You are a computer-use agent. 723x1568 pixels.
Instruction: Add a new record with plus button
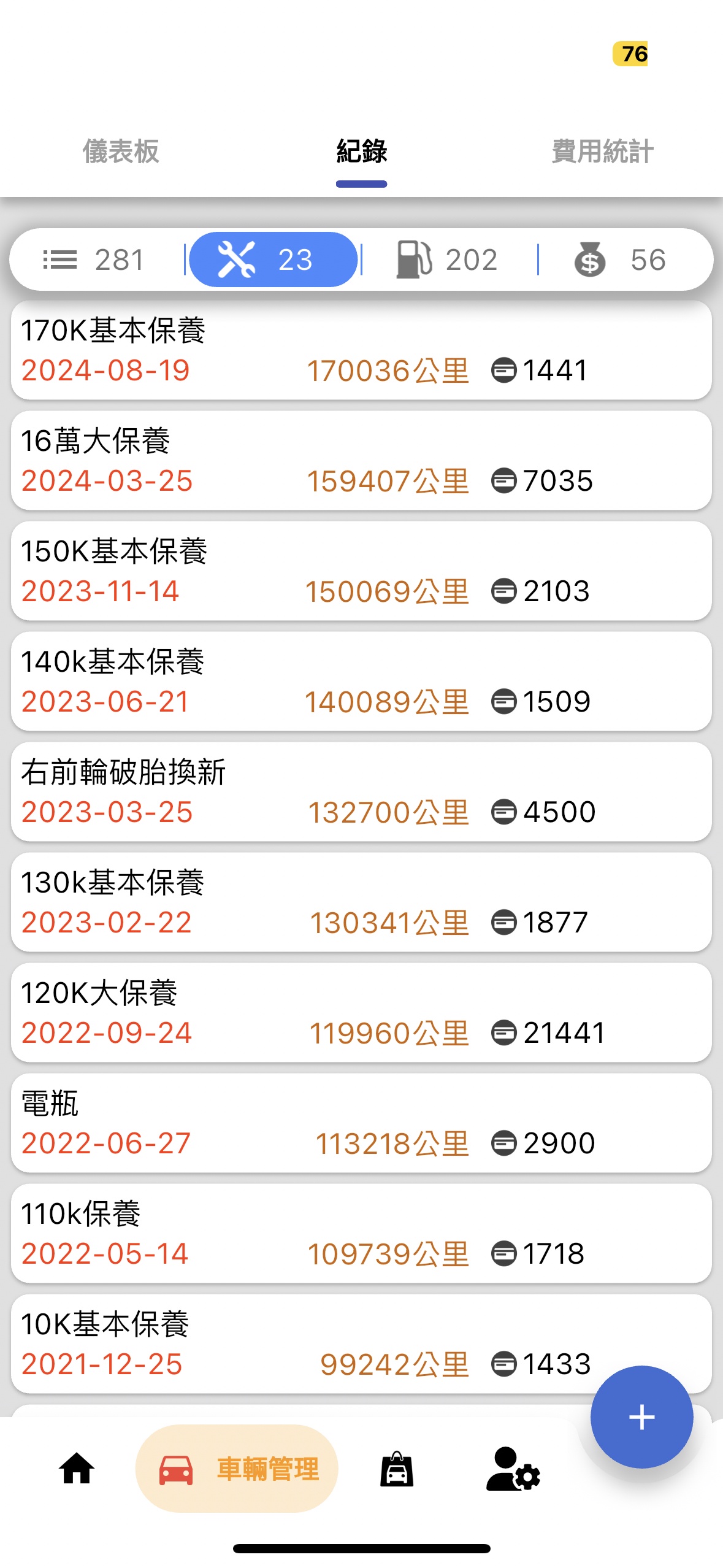click(641, 1417)
